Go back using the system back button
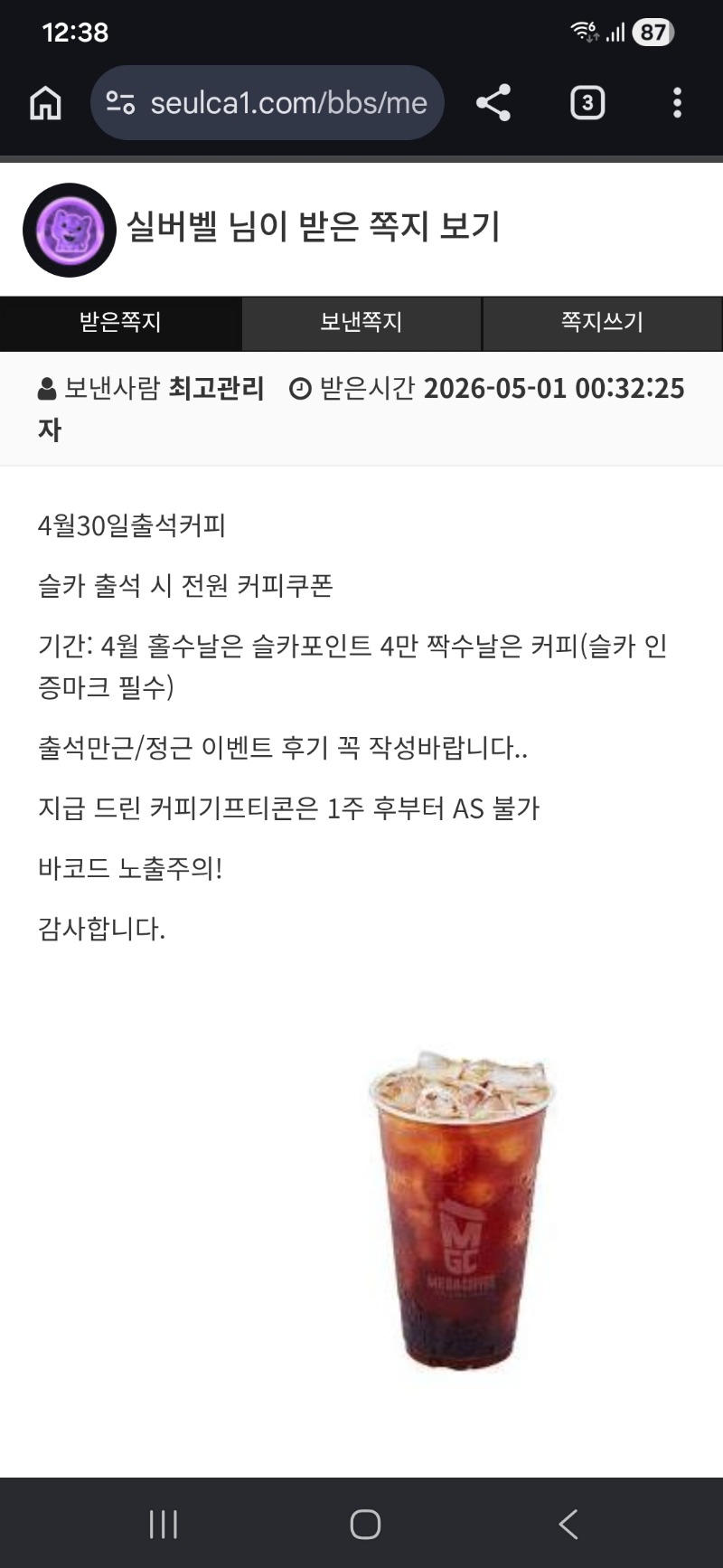The image size is (723, 1568). (568, 1524)
